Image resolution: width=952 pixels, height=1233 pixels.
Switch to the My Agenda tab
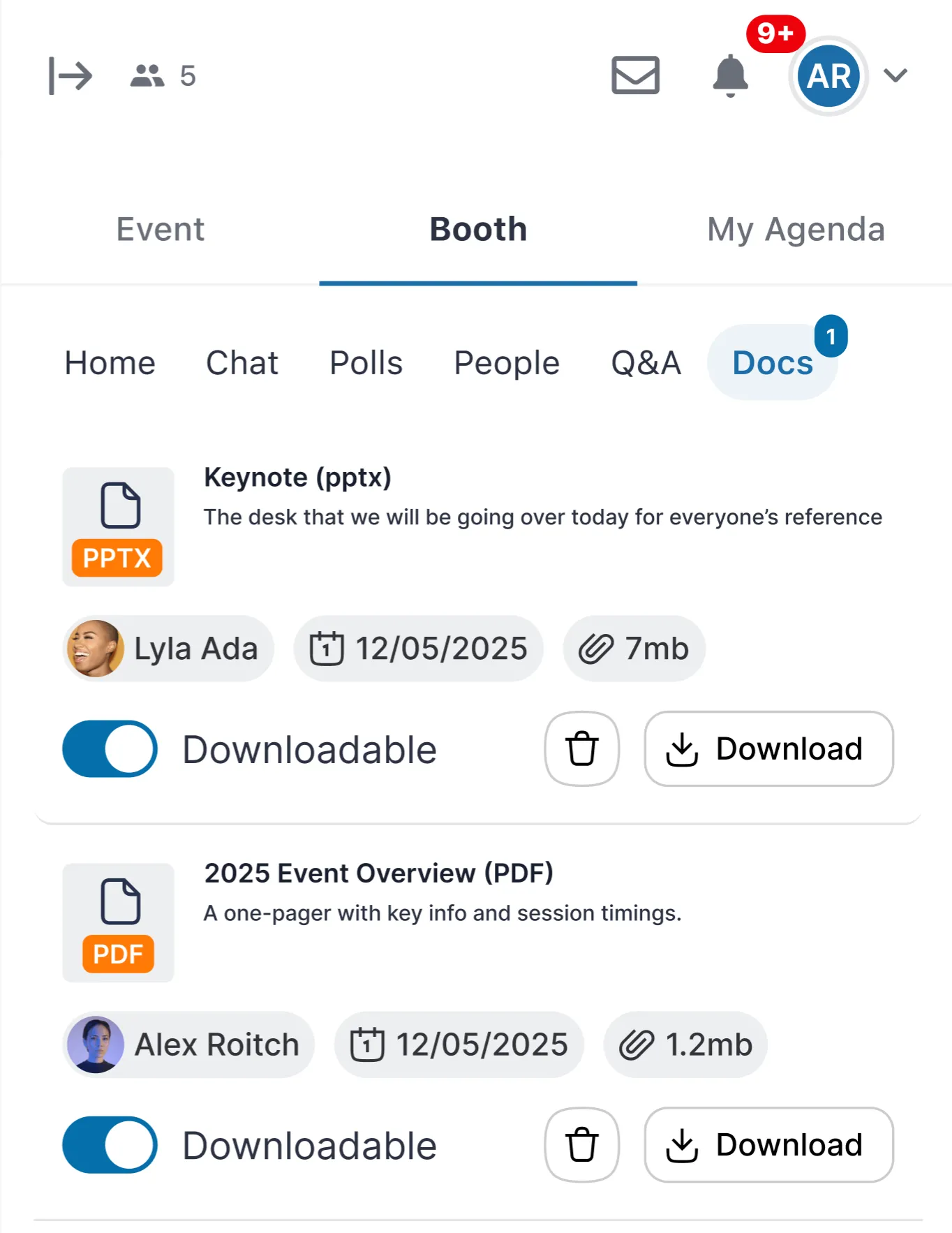[796, 230]
